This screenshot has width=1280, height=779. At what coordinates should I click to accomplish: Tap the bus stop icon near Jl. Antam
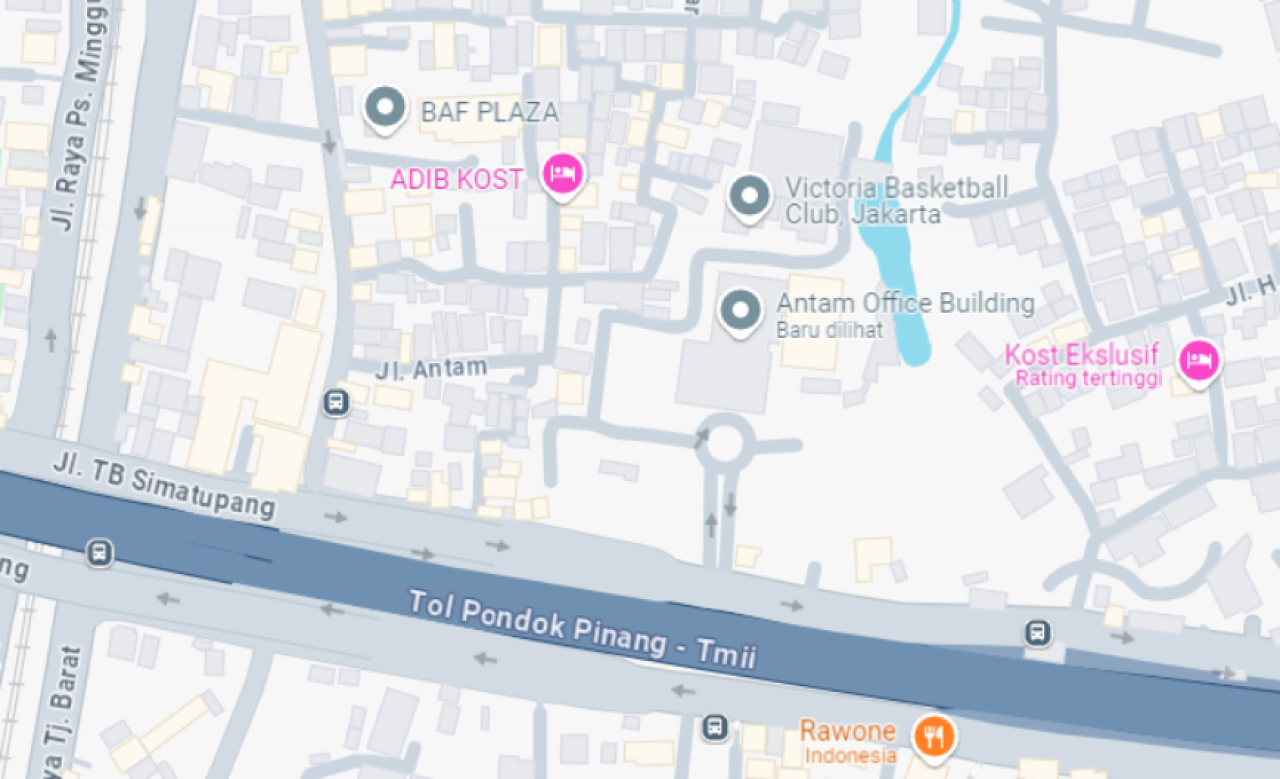336,403
